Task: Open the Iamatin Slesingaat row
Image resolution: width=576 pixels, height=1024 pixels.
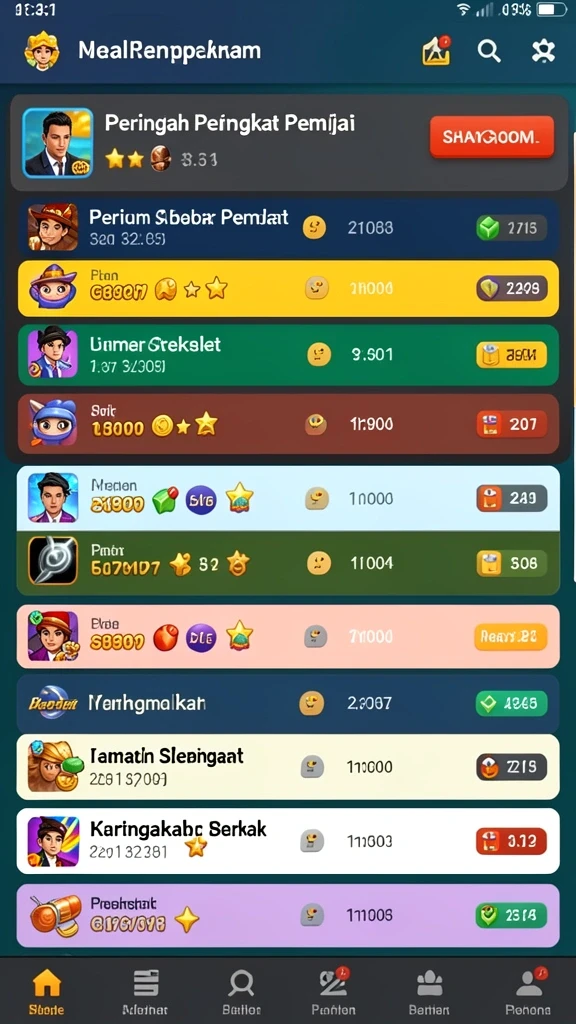Action: click(x=288, y=767)
